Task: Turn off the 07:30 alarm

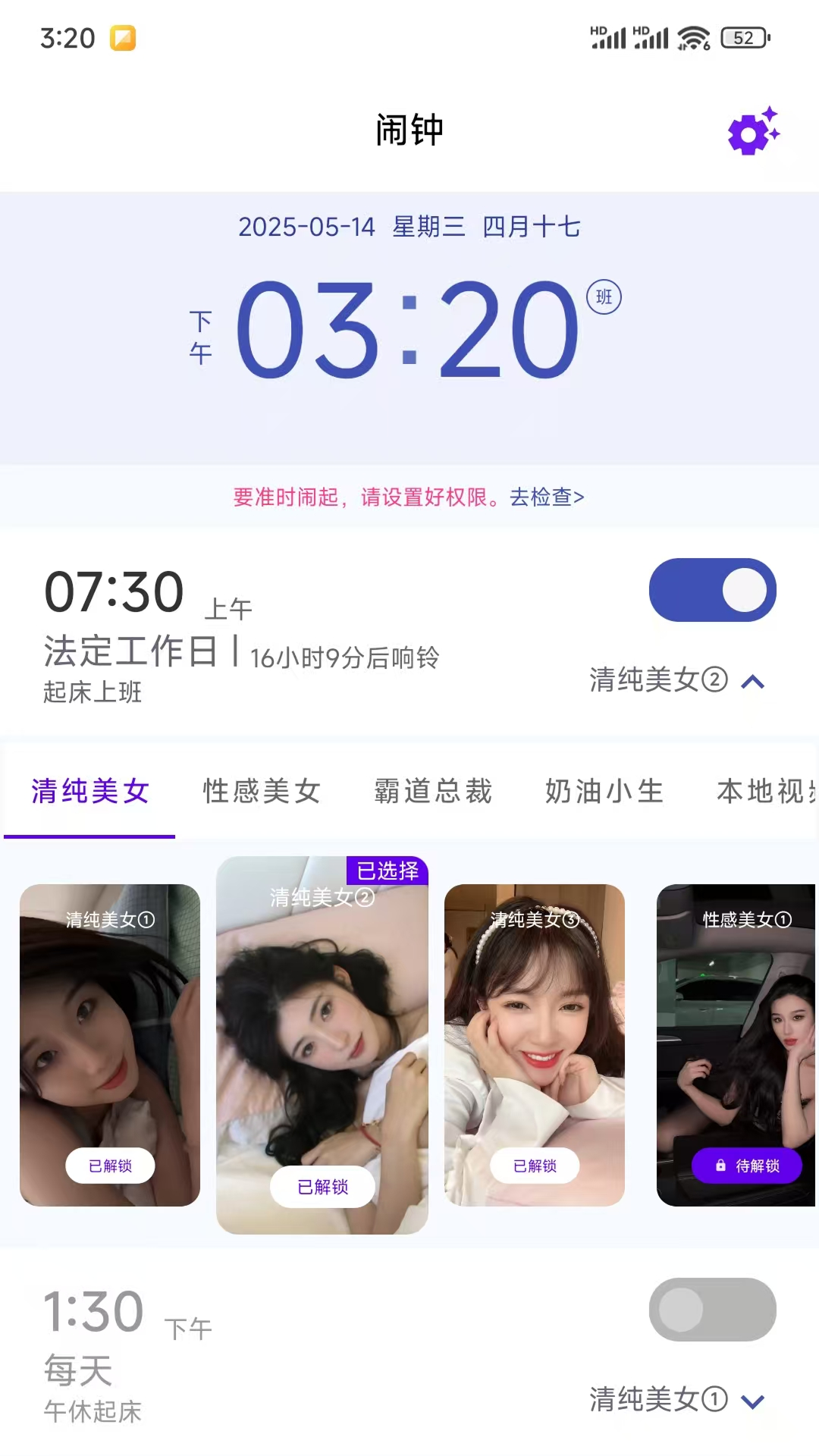Action: point(712,590)
